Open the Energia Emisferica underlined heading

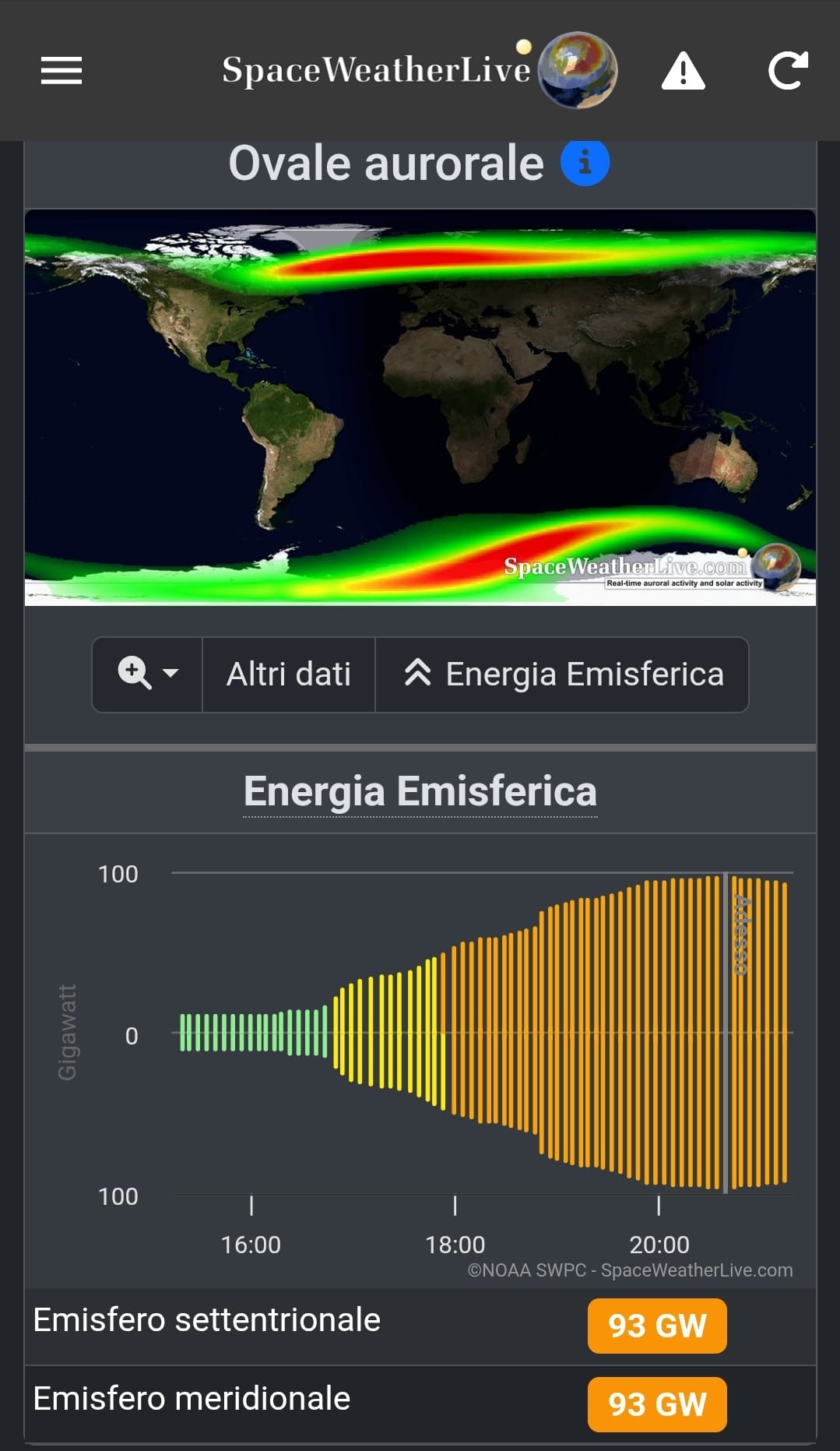coord(420,791)
